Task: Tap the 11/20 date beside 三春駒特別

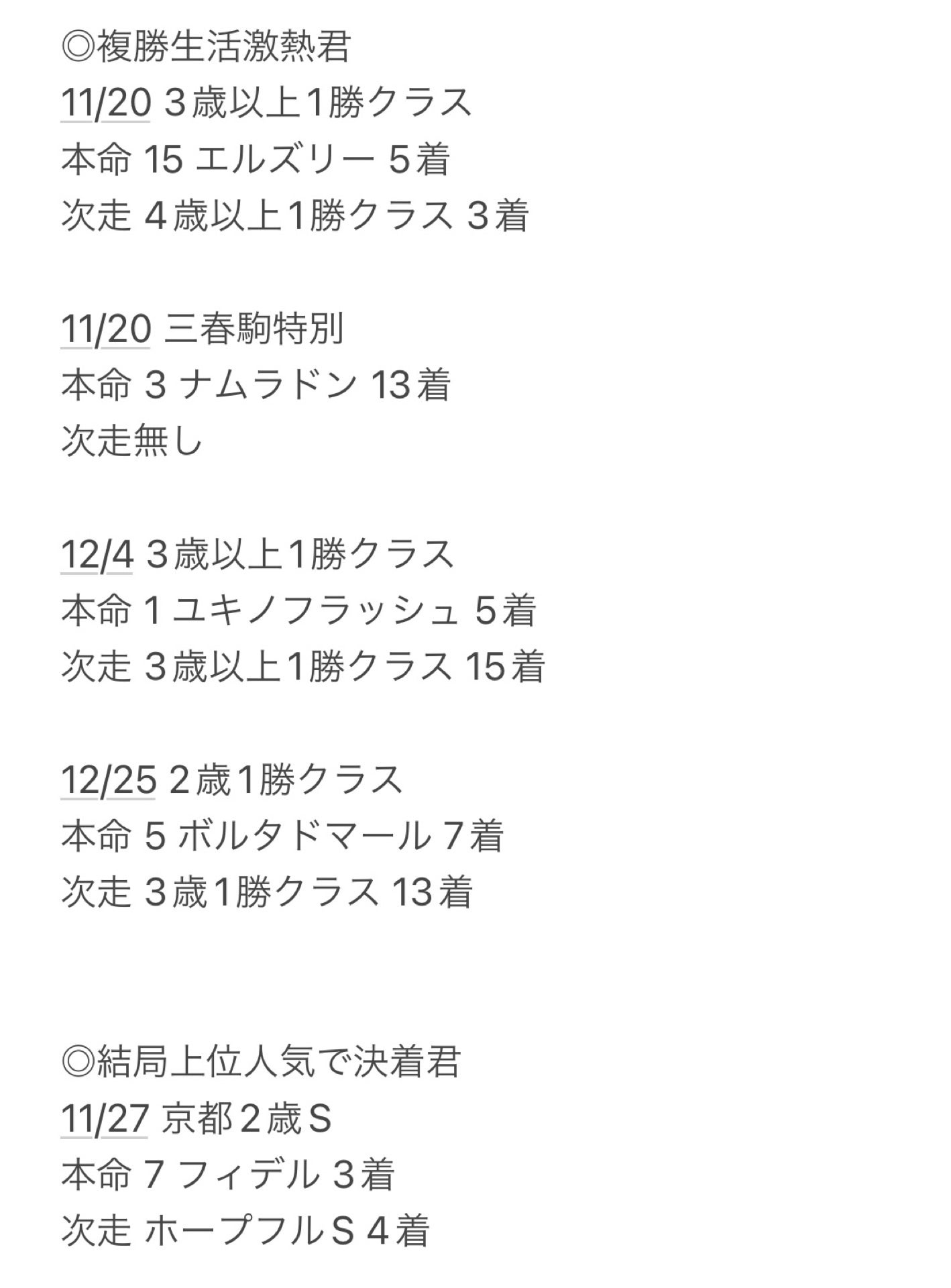Action: (105, 329)
